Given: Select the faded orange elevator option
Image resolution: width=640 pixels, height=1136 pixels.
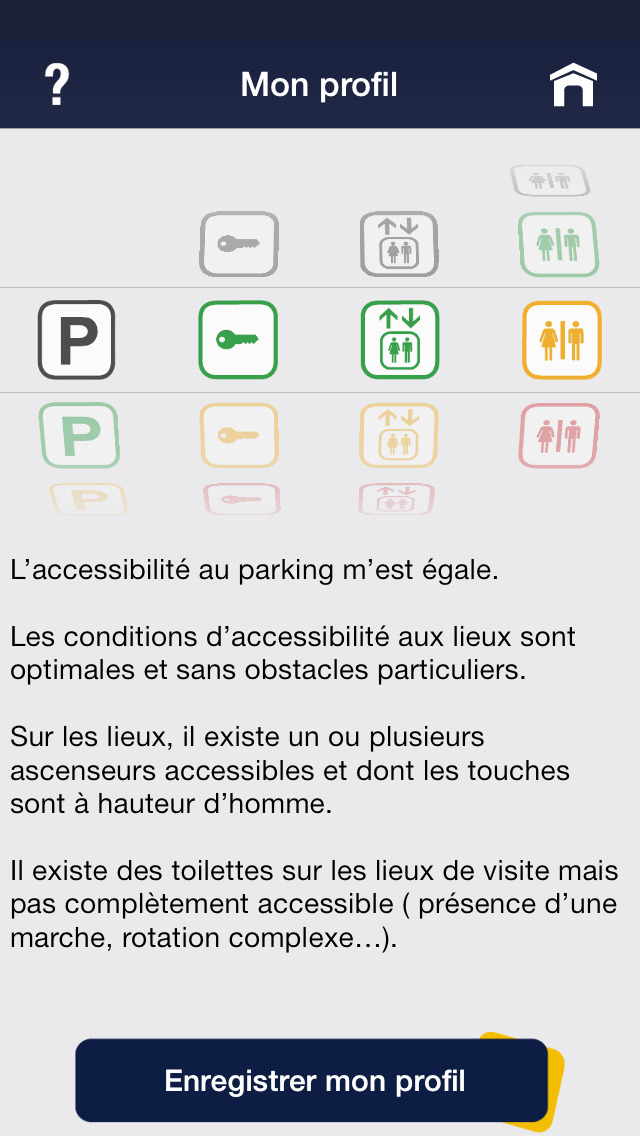Looking at the screenshot, I should pyautogui.click(x=399, y=435).
